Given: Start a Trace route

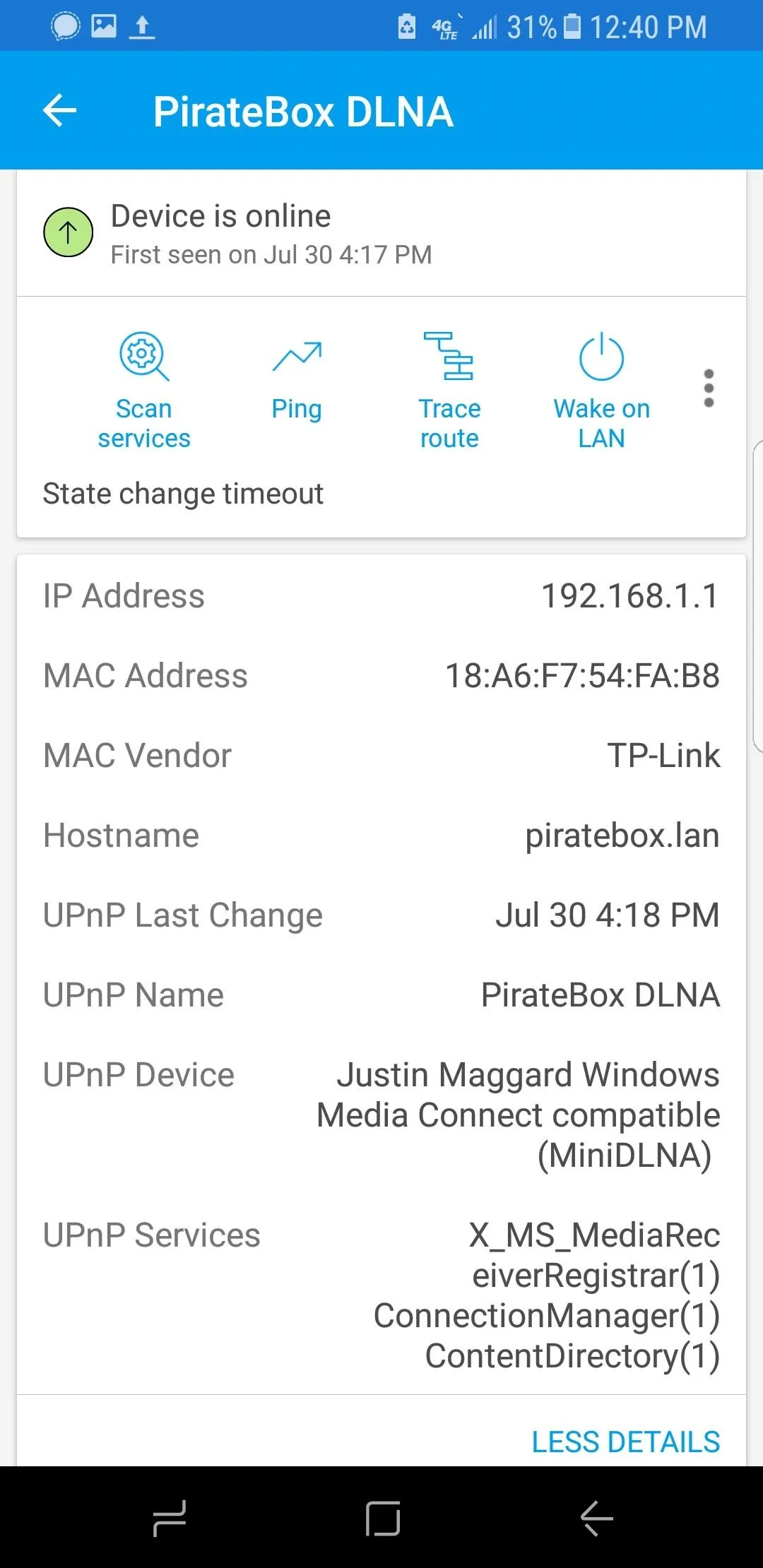Looking at the screenshot, I should point(449,391).
